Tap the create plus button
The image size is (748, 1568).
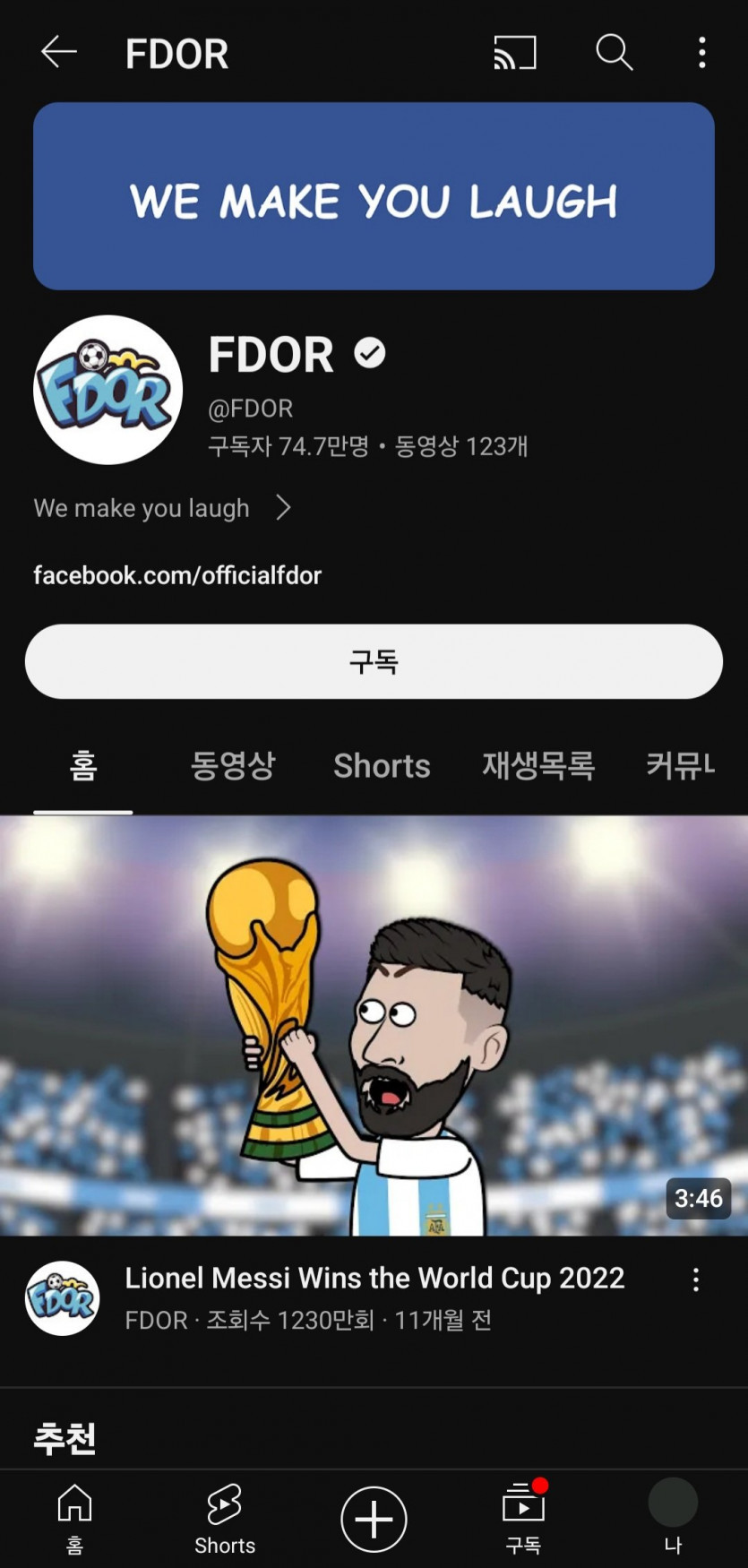[374, 1519]
